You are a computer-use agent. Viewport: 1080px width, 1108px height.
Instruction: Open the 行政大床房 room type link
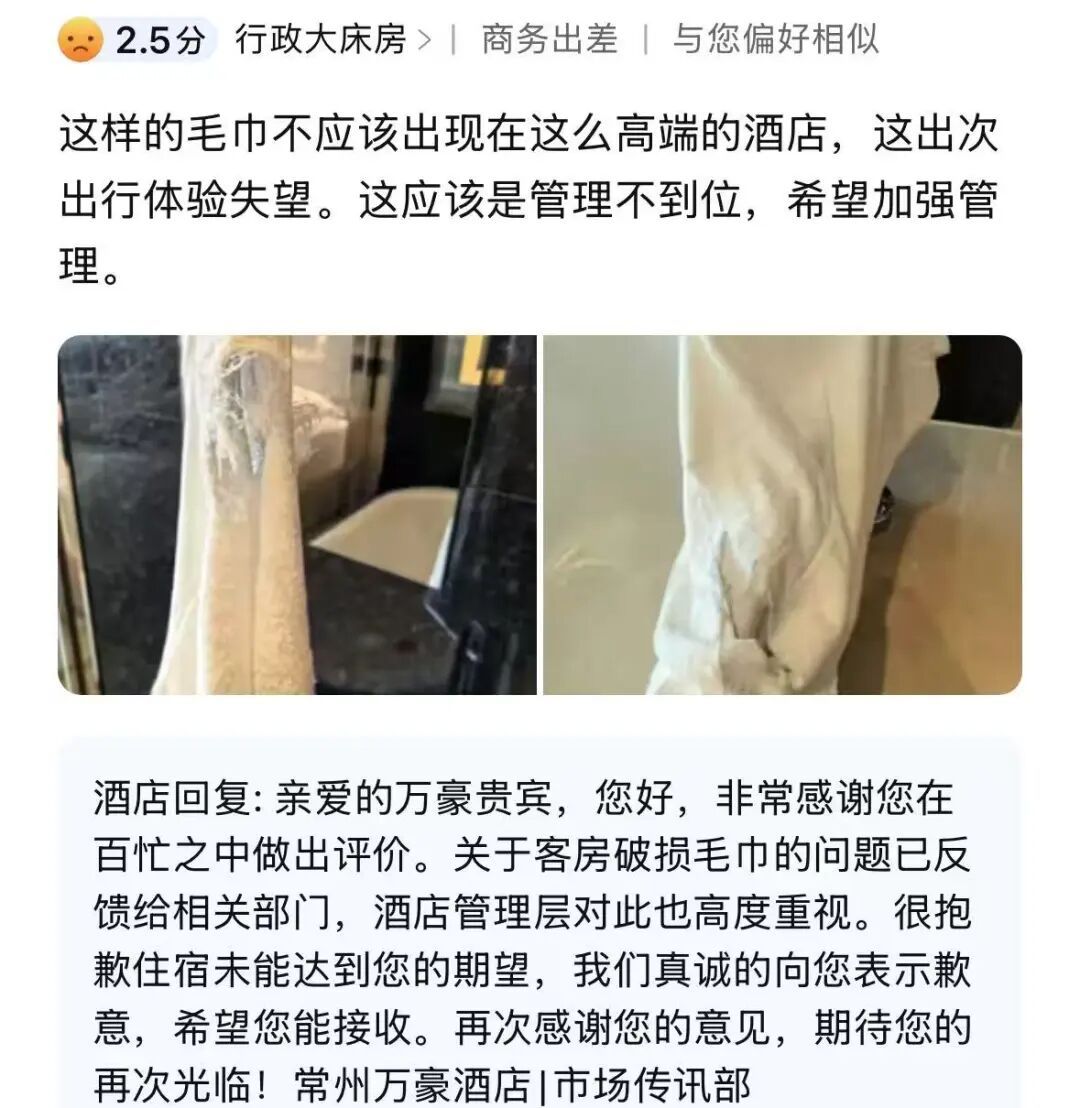pyautogui.click(x=332, y=40)
